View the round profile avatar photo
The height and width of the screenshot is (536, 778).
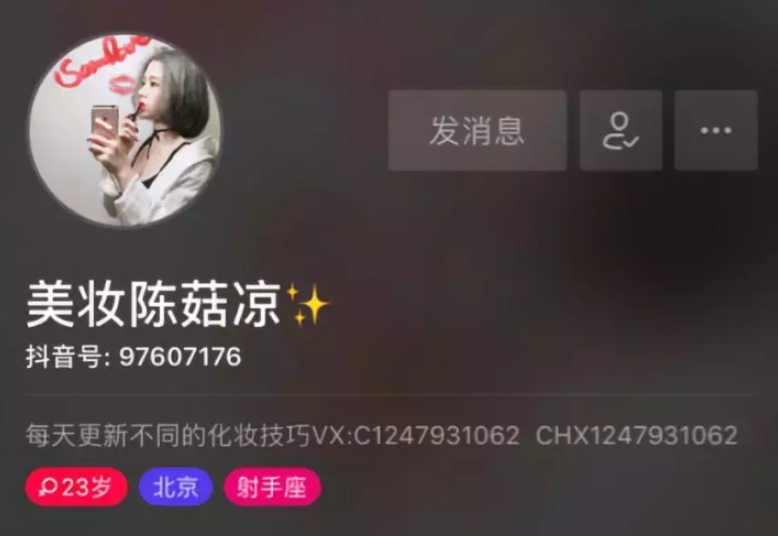[x=125, y=131]
